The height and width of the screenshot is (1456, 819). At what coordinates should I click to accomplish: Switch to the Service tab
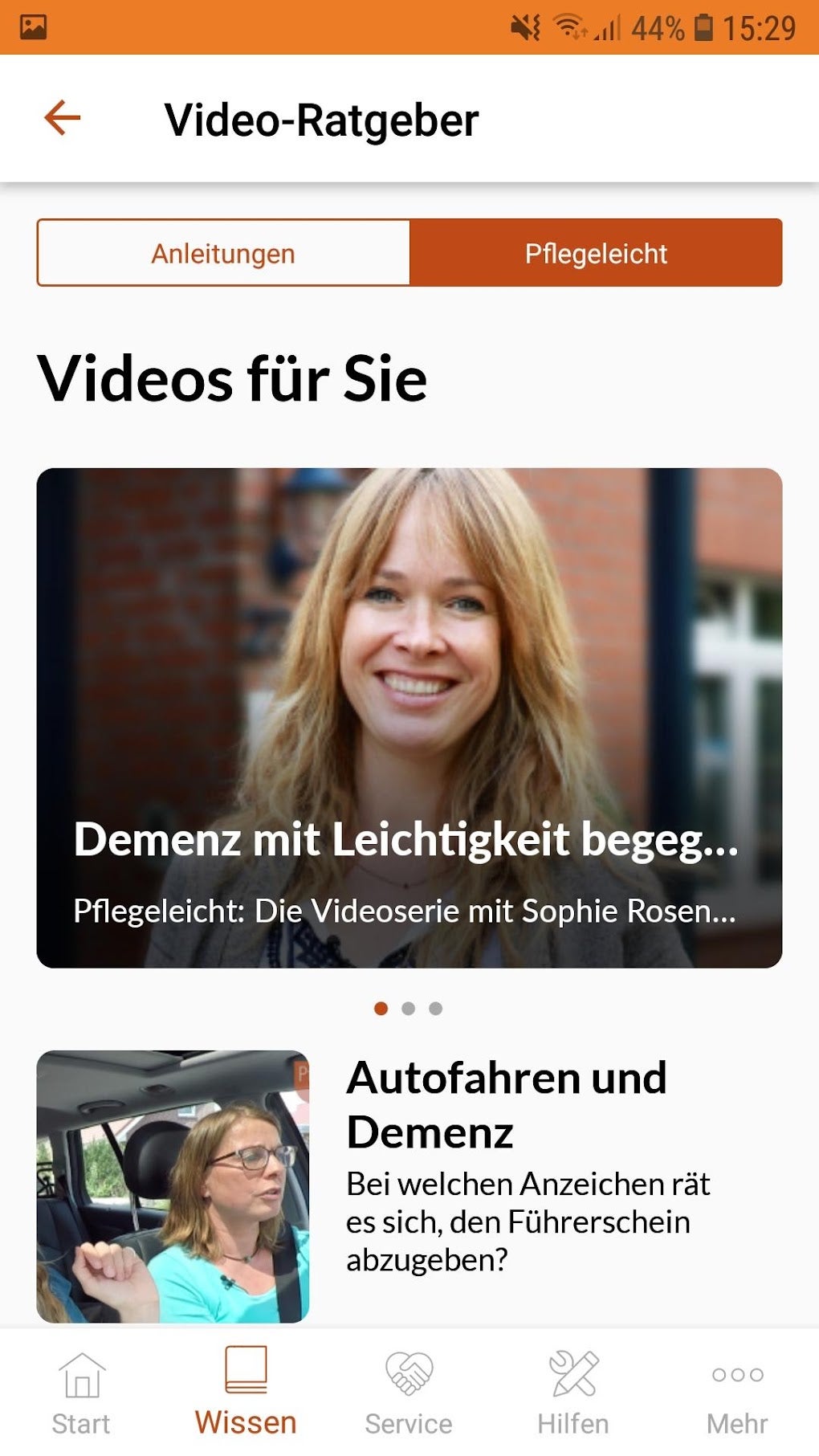pyautogui.click(x=409, y=1393)
